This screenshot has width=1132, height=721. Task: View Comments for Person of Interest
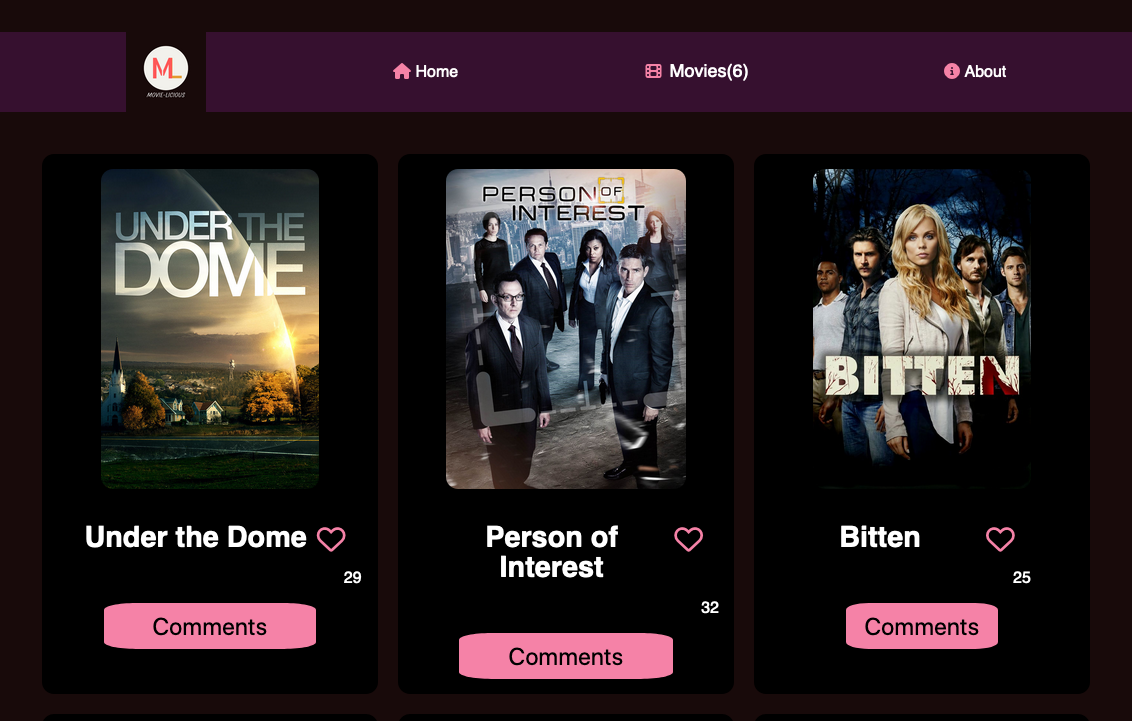[566, 657]
